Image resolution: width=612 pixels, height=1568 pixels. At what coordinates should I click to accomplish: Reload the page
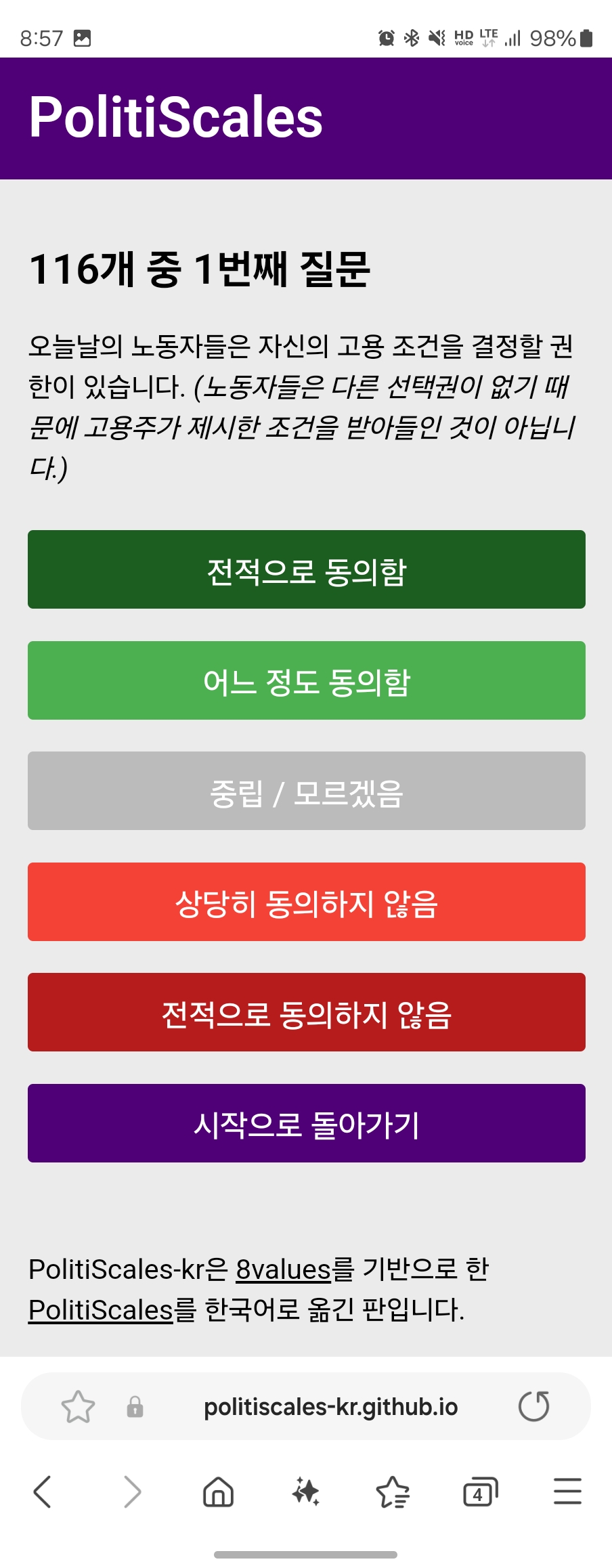[x=533, y=1407]
